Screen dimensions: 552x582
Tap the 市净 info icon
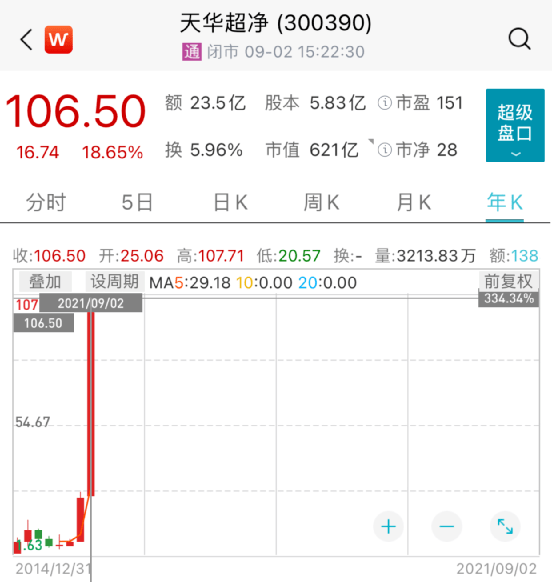[385, 150]
